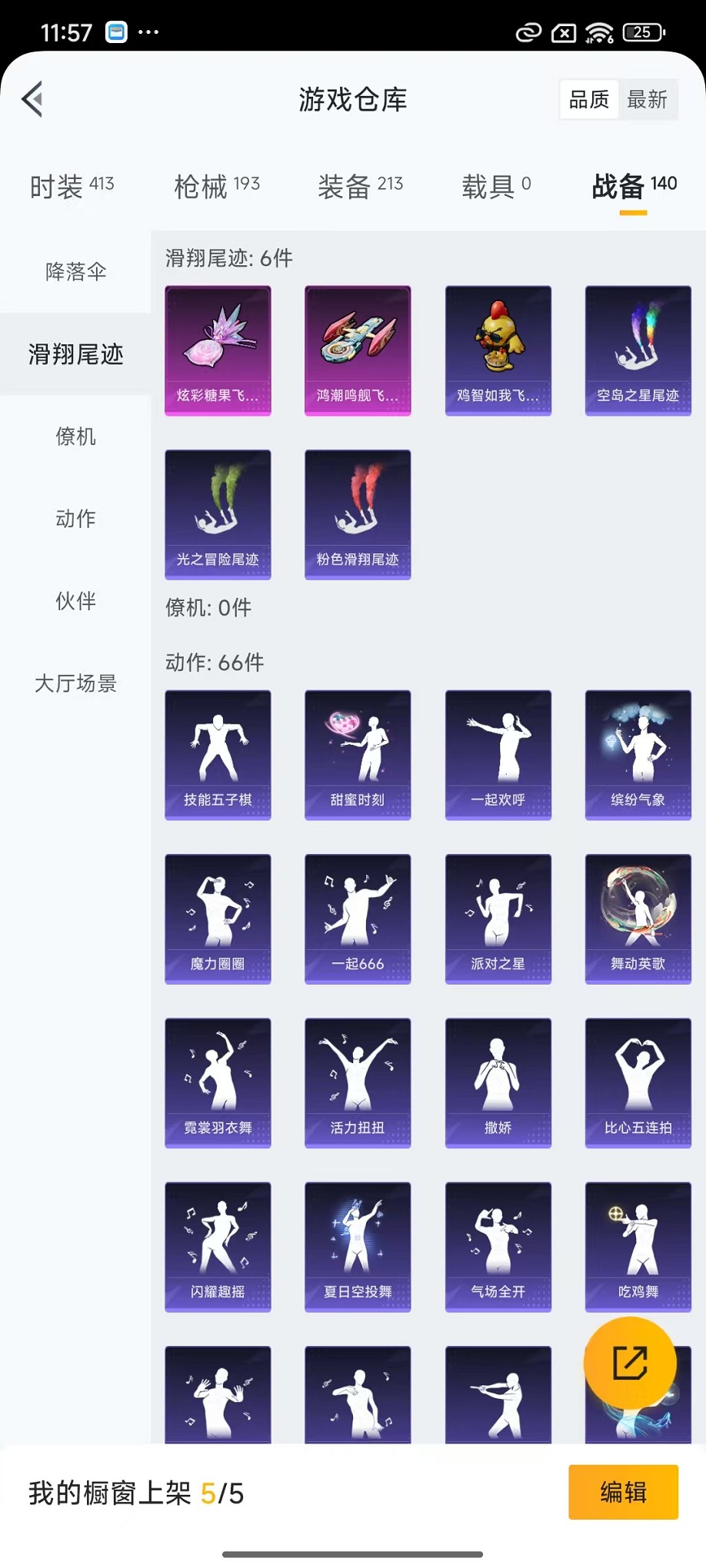Image resolution: width=706 pixels, height=1568 pixels.
Task: Open the 伙伴 side category
Action: pos(75,601)
